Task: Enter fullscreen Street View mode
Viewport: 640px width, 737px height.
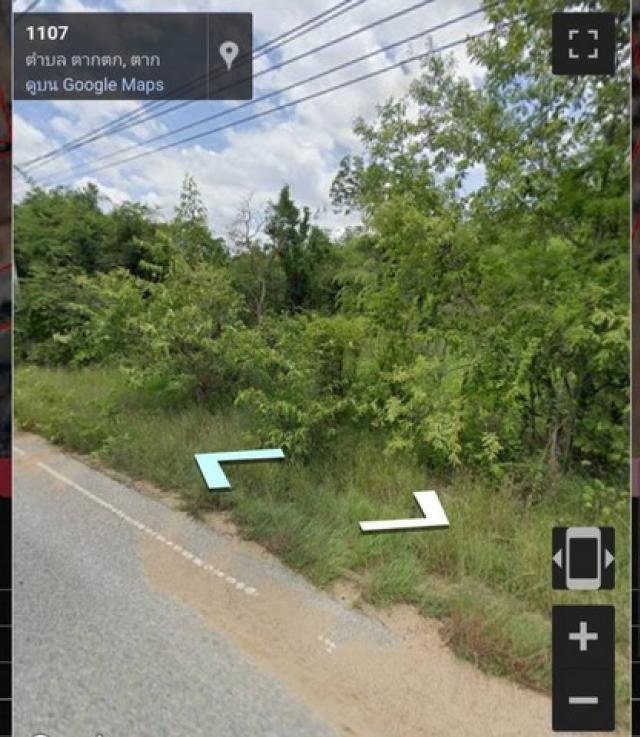Action: coord(583,44)
